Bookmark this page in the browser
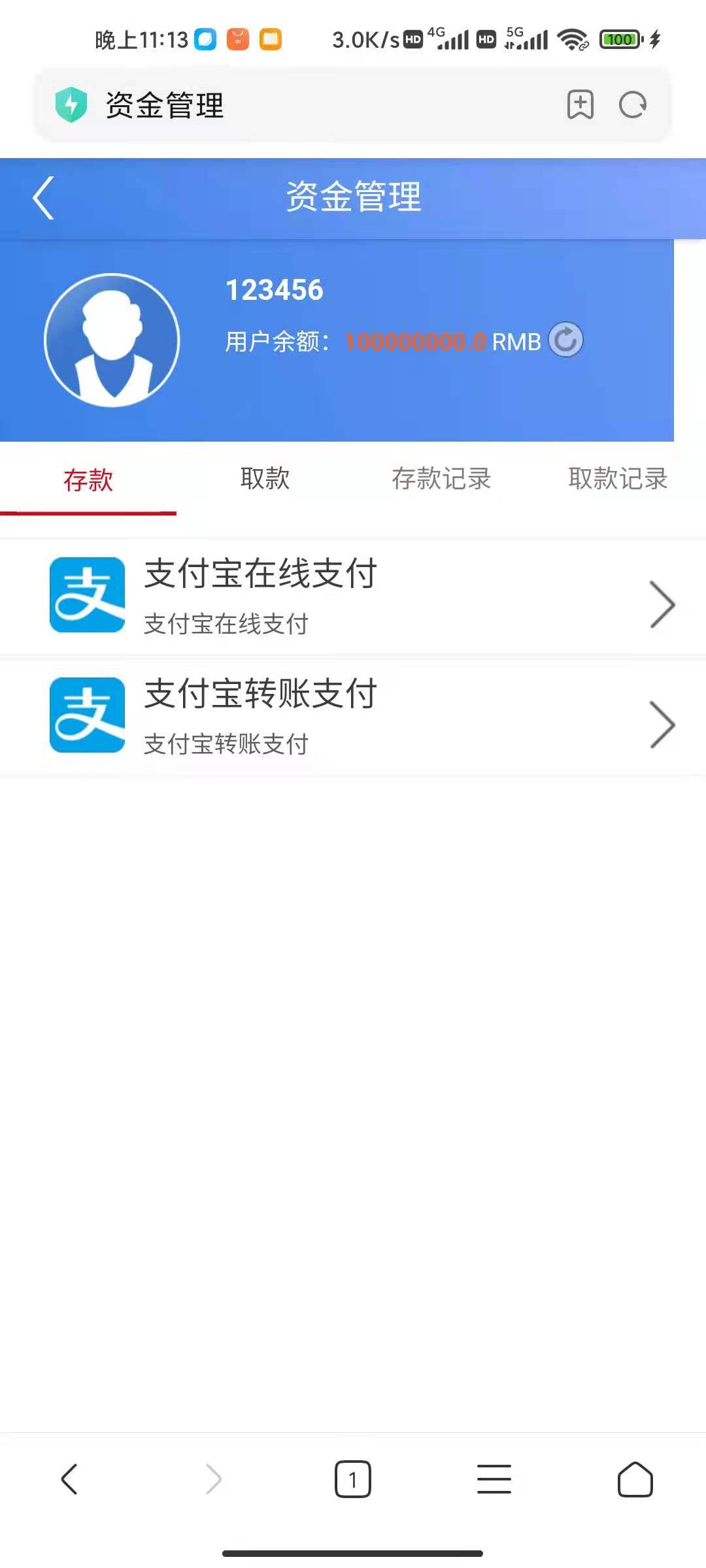Screen dimensions: 706x1568 pos(580,105)
